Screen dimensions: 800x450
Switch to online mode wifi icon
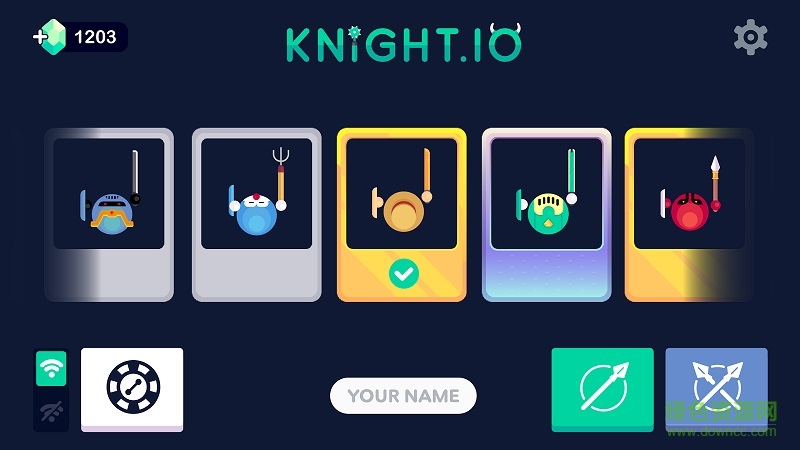51,368
